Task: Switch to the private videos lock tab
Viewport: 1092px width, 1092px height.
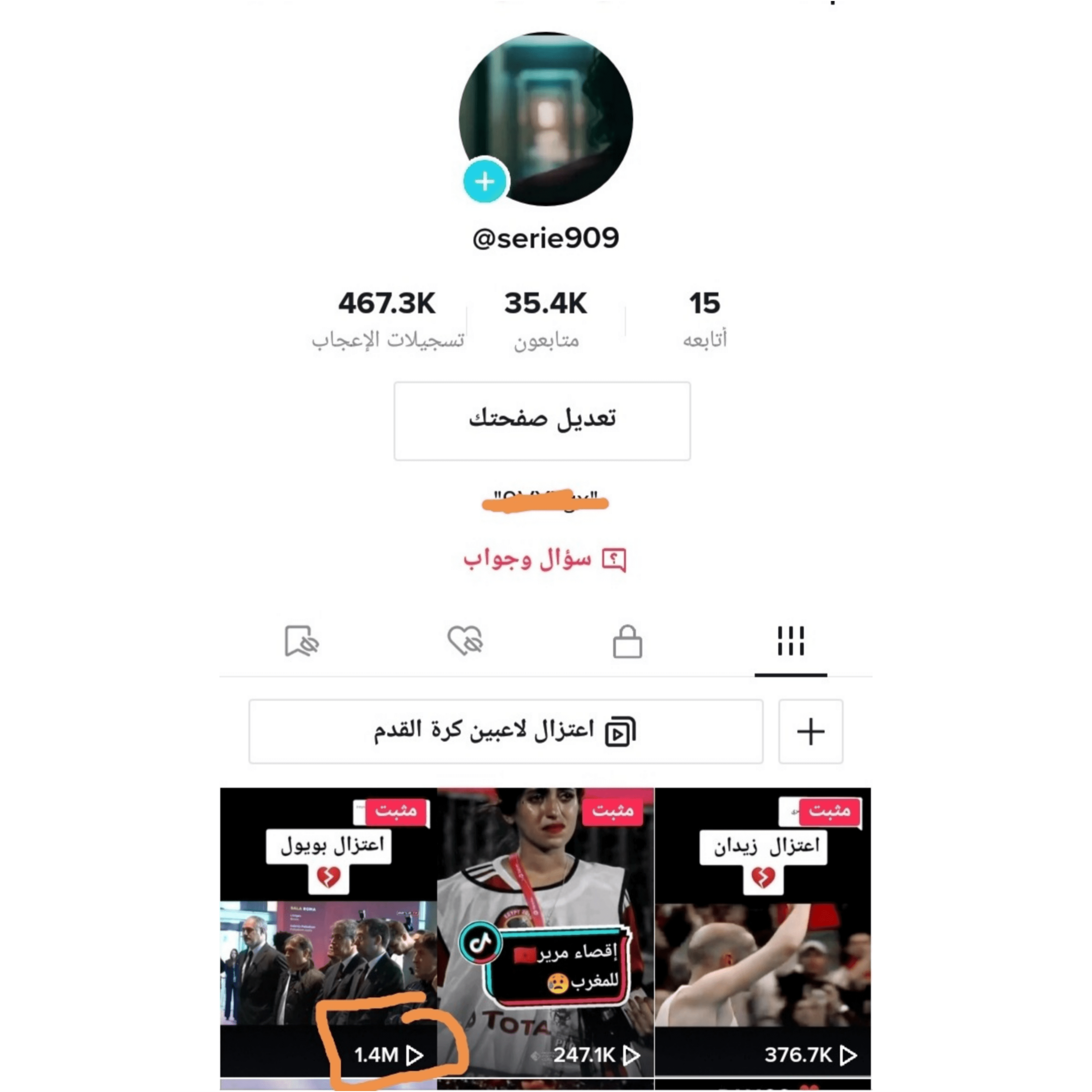Action: tap(627, 642)
